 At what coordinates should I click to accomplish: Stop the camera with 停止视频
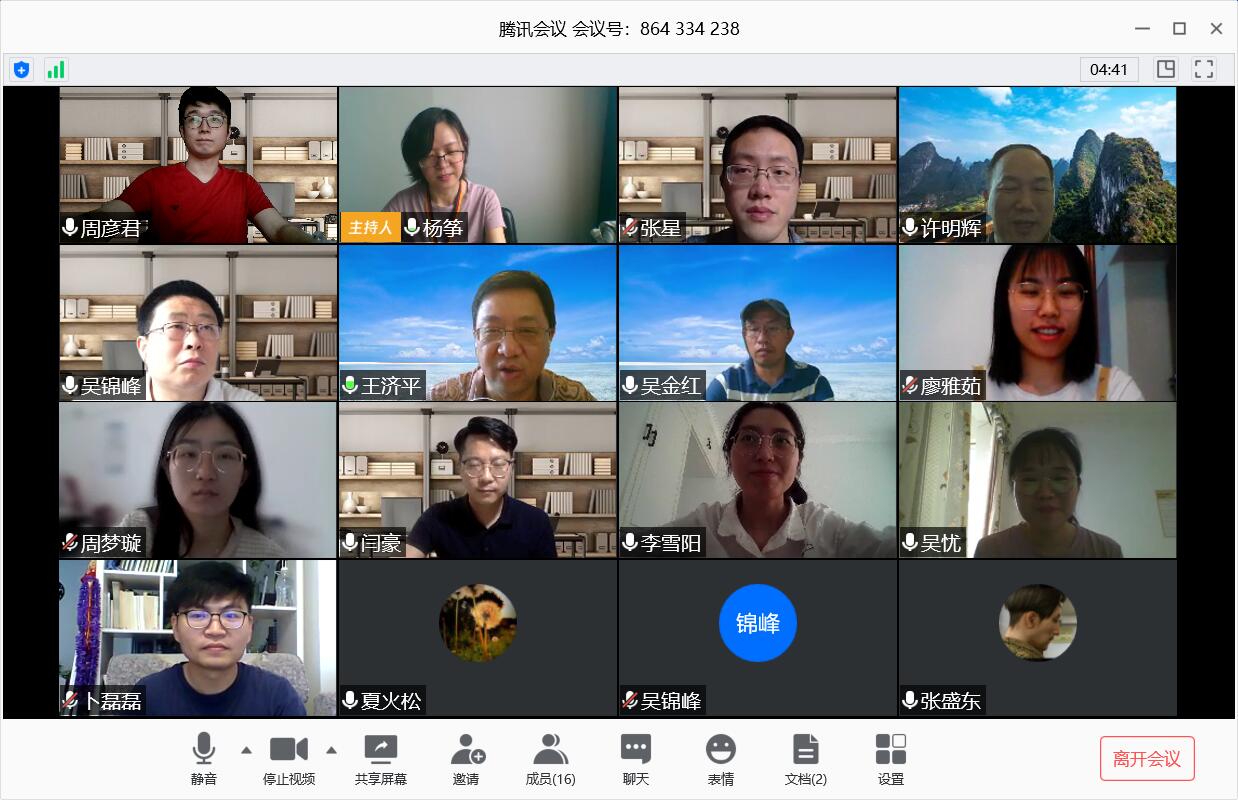pos(289,758)
